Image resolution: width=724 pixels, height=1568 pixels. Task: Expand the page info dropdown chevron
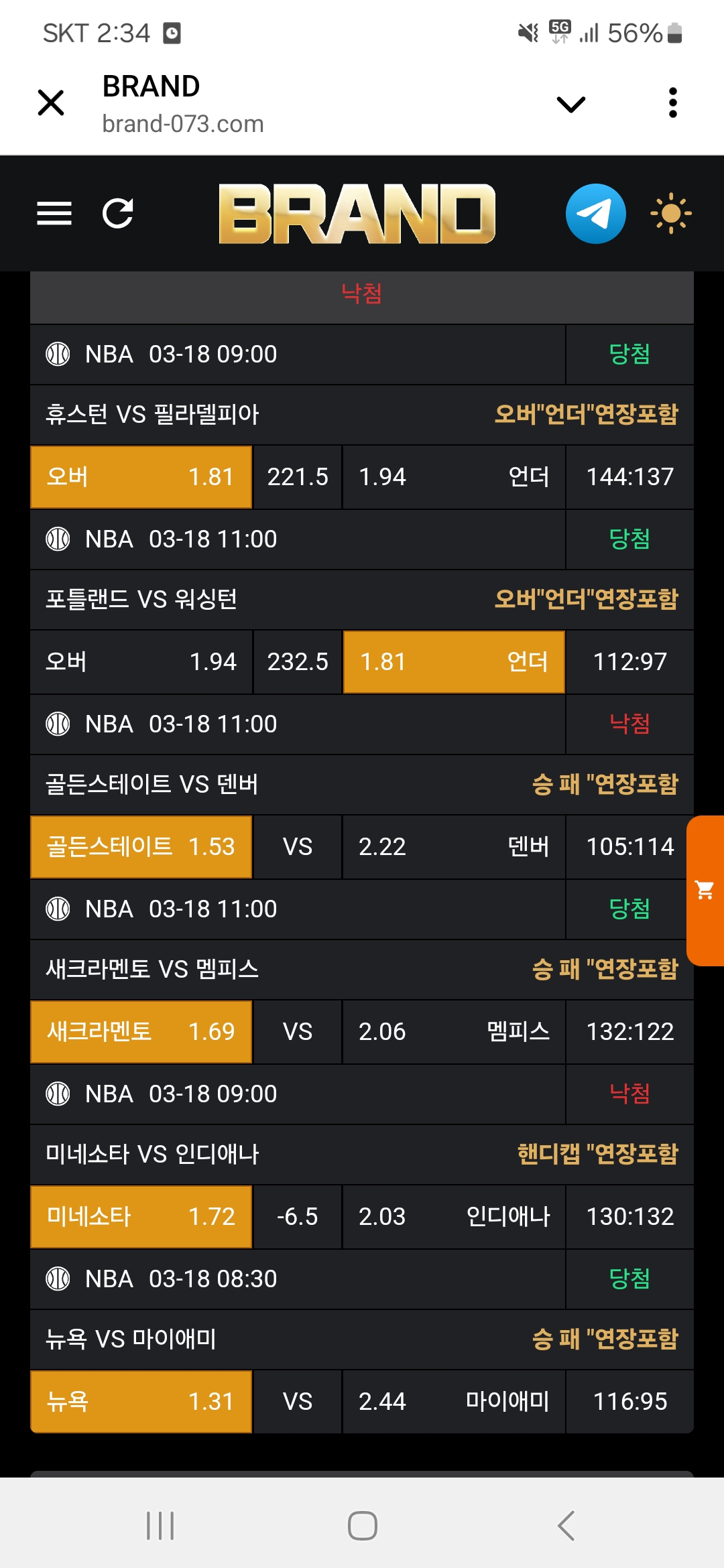[571, 104]
